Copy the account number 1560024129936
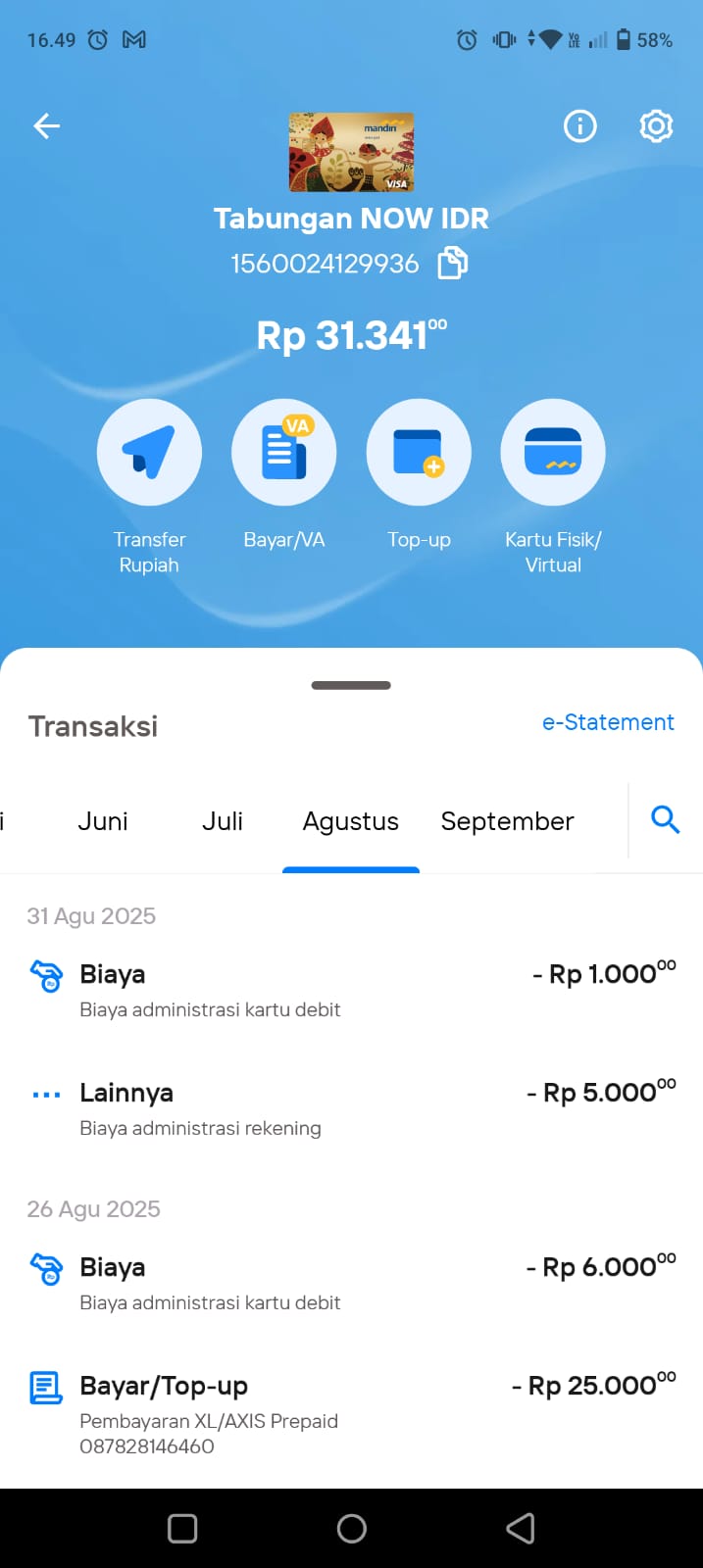 point(452,264)
